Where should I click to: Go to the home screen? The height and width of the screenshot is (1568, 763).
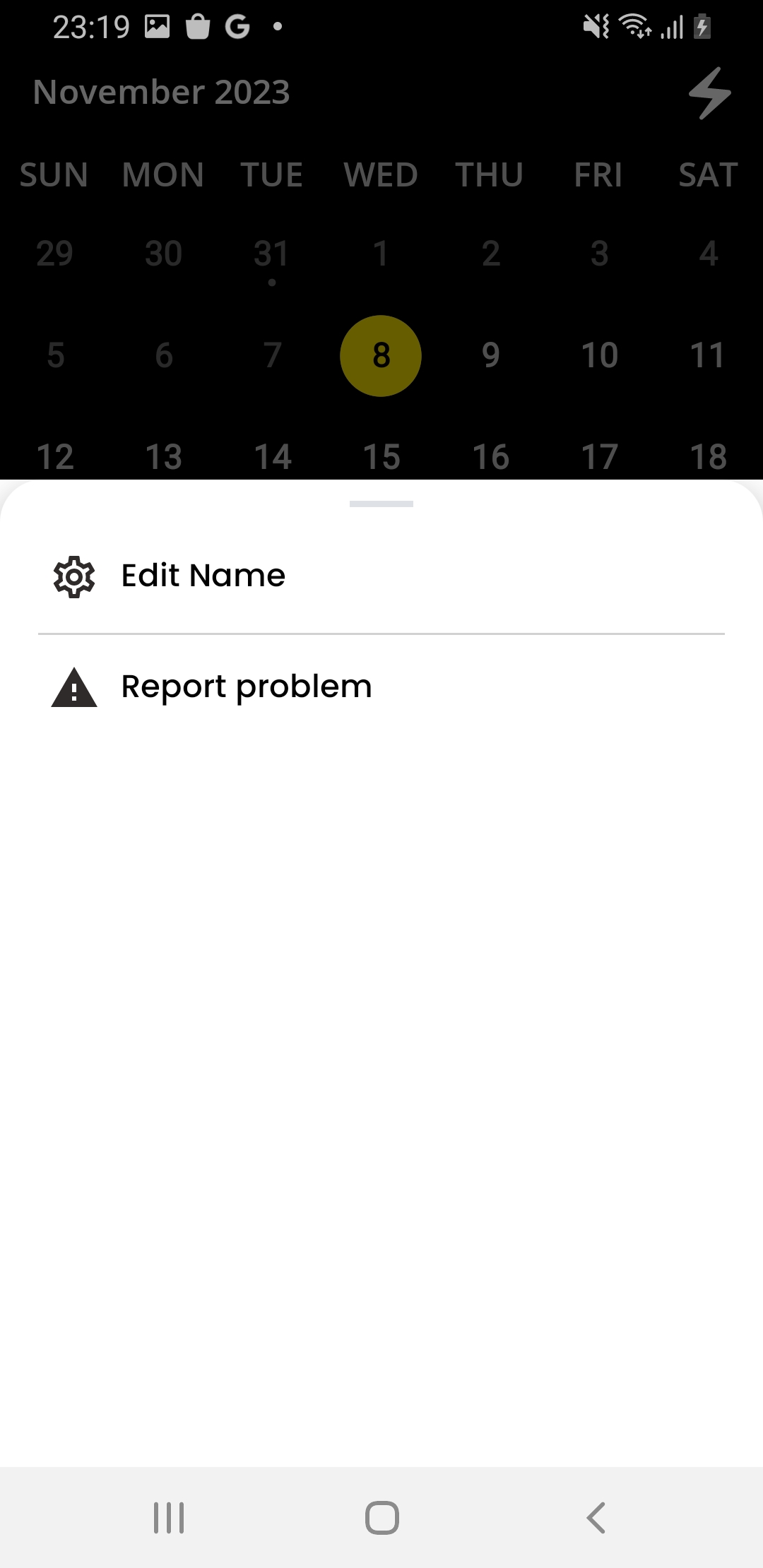[381, 1517]
